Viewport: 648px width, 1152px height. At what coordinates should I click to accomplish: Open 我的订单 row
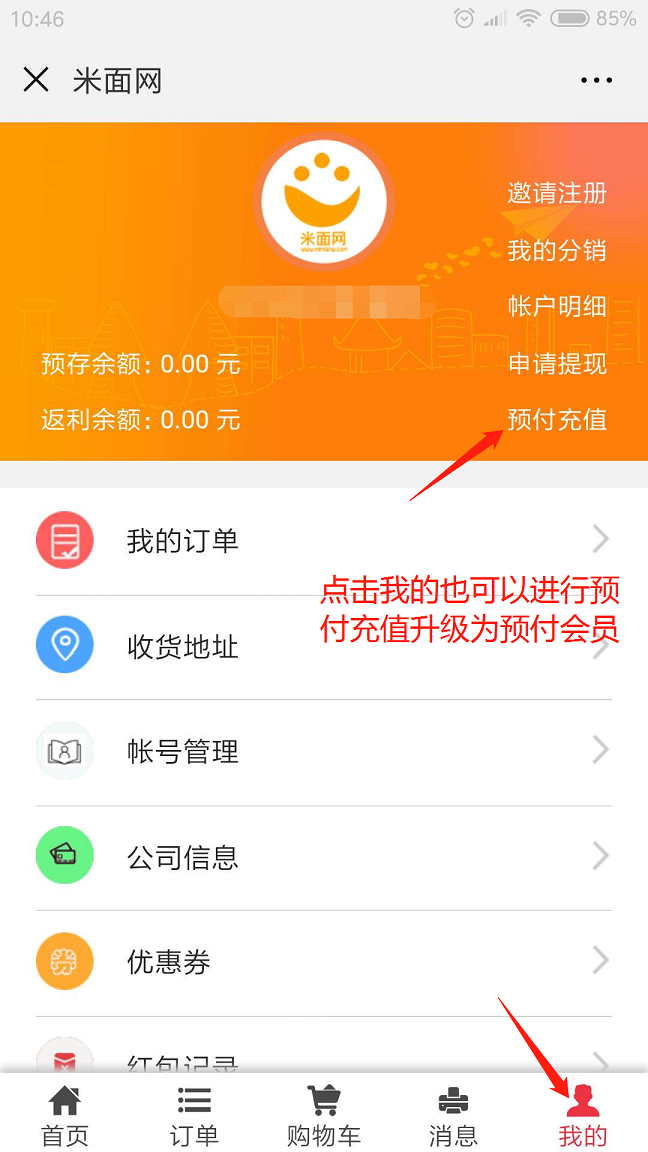tap(324, 541)
